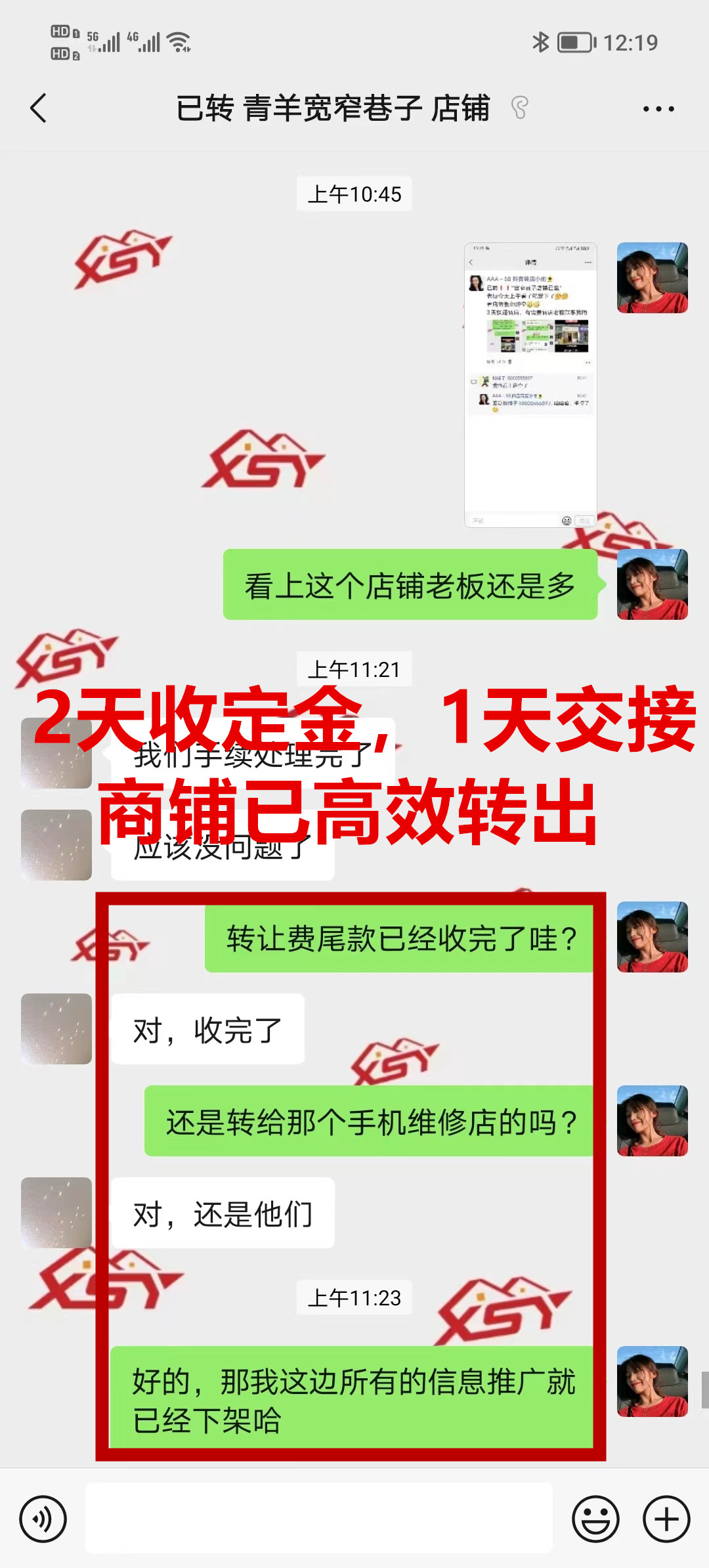The image size is (709, 1568).
Task: Open the emoji sticker panel
Action: click(595, 1519)
